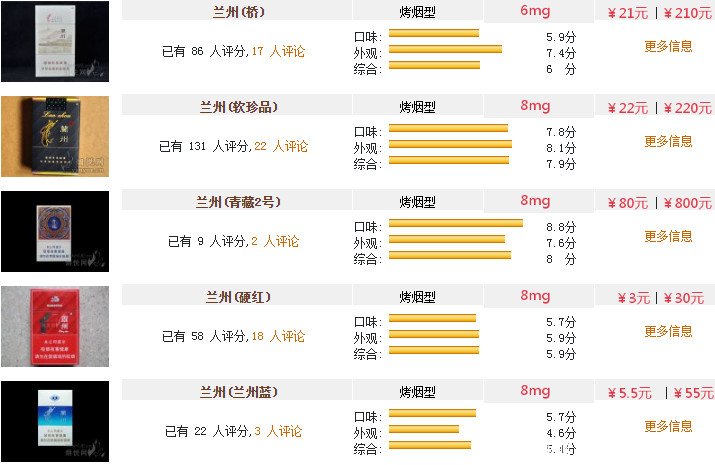715x465 pixels.
Task: Open 更多信息 for 兰州(软珍品)
Action: tap(668, 141)
